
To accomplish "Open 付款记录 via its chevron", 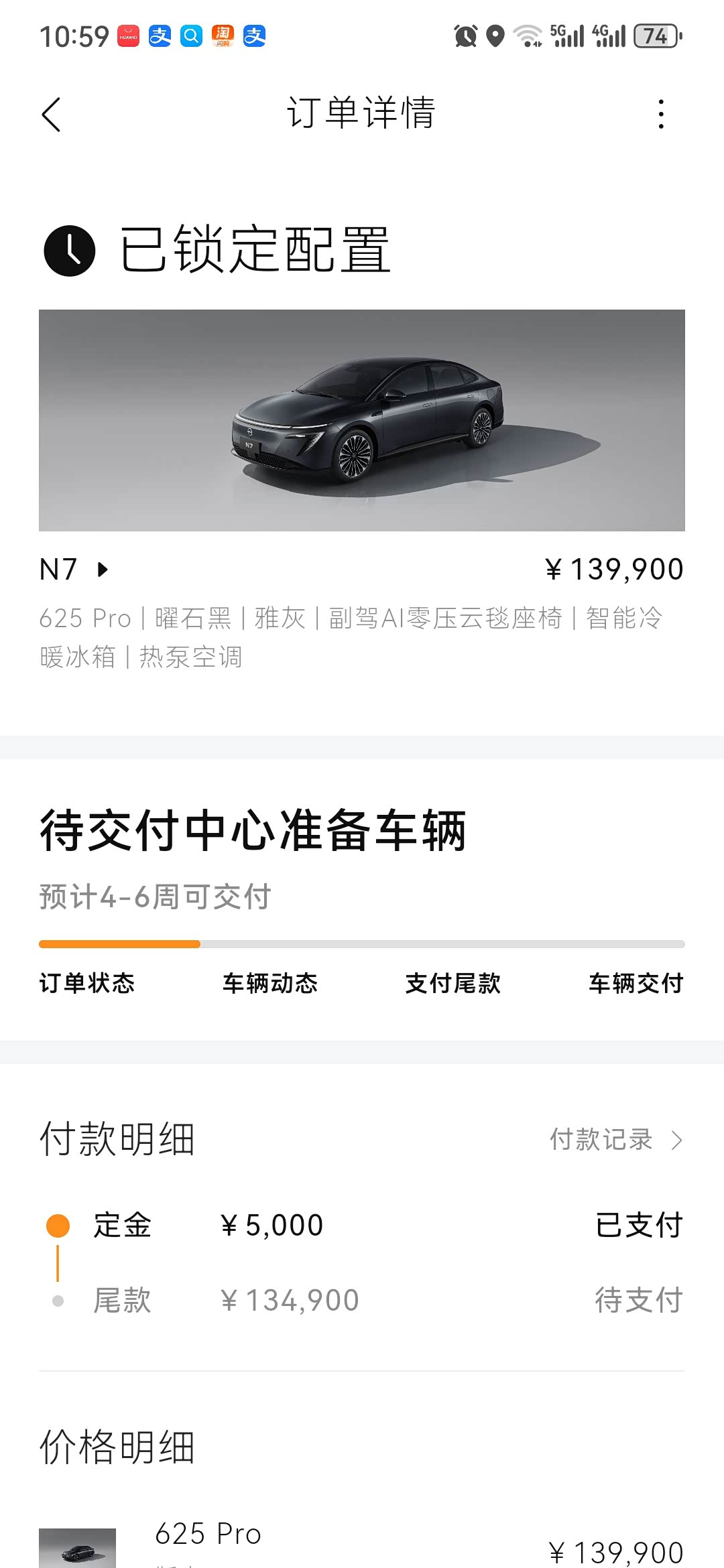I will point(676,1140).
